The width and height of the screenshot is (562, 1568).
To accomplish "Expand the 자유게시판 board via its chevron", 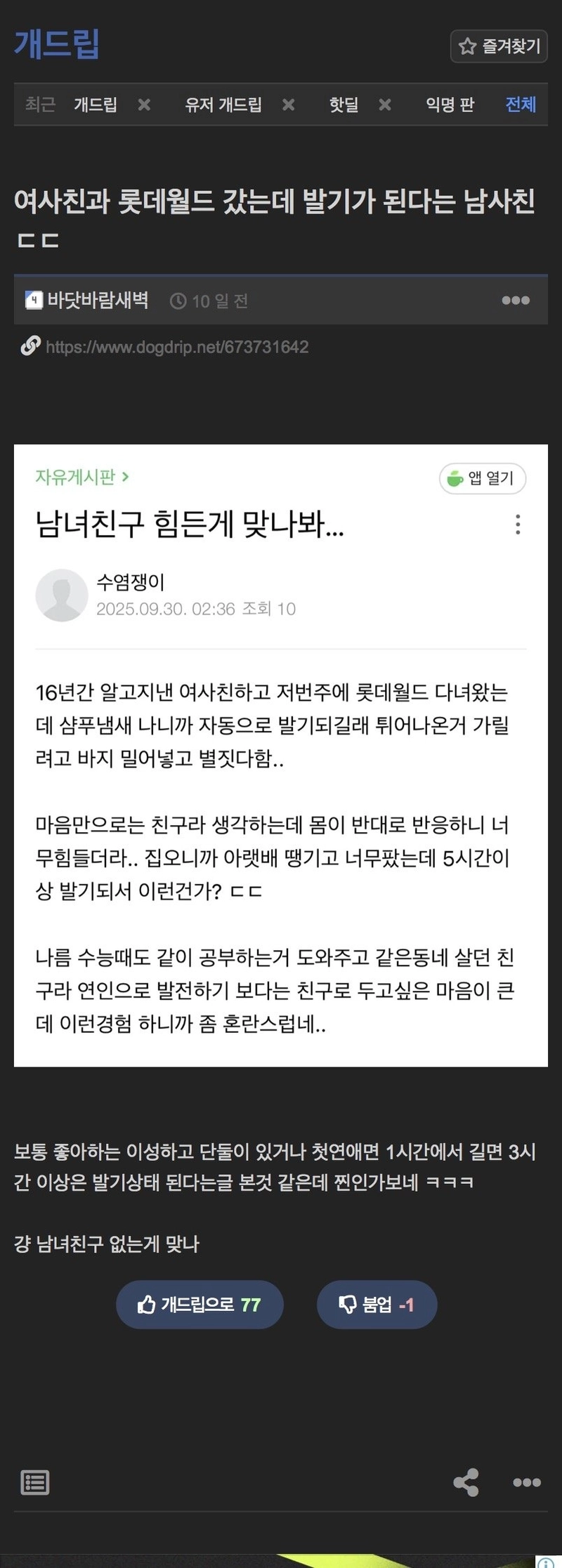I will click(x=126, y=475).
